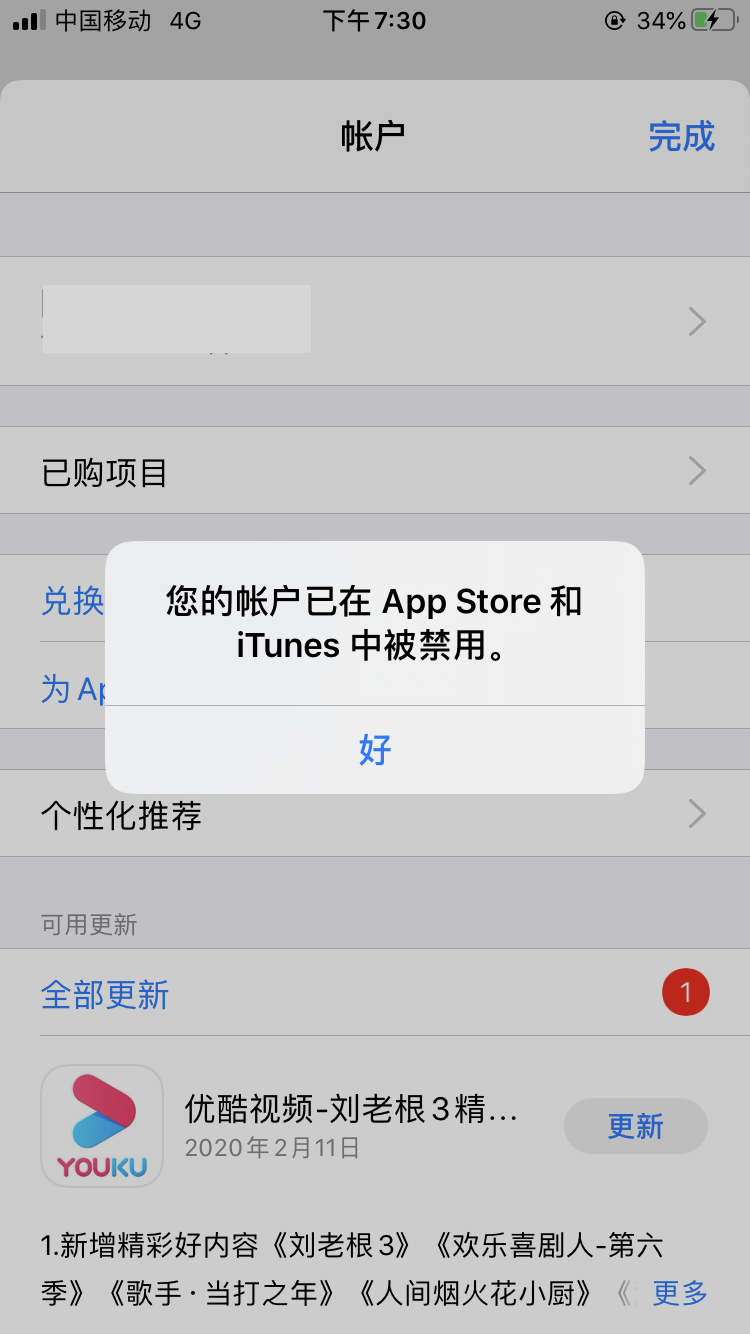Expand the account profile row chevron
This screenshot has width=750, height=1334.
click(x=697, y=320)
